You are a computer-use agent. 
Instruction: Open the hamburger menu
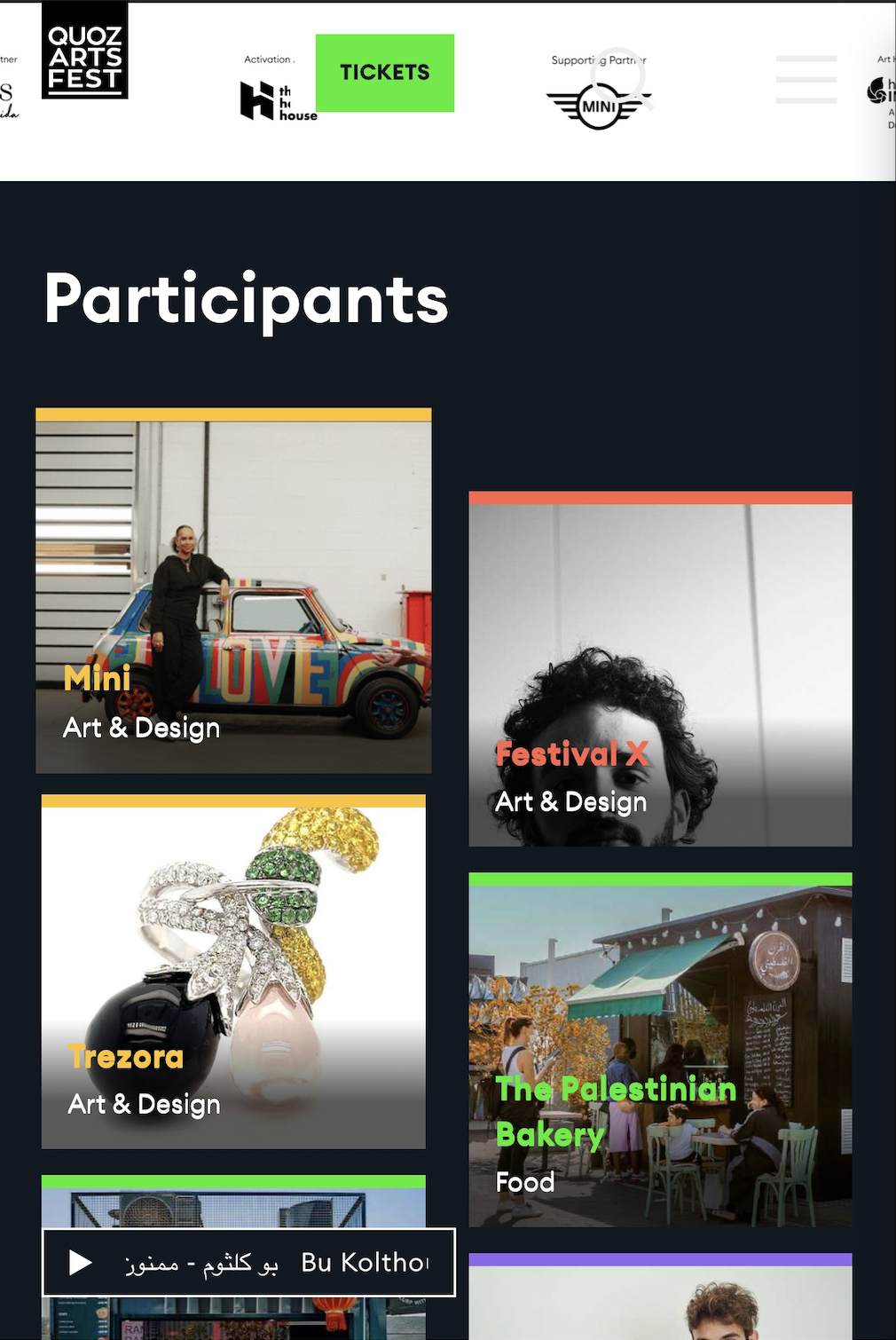[806, 80]
